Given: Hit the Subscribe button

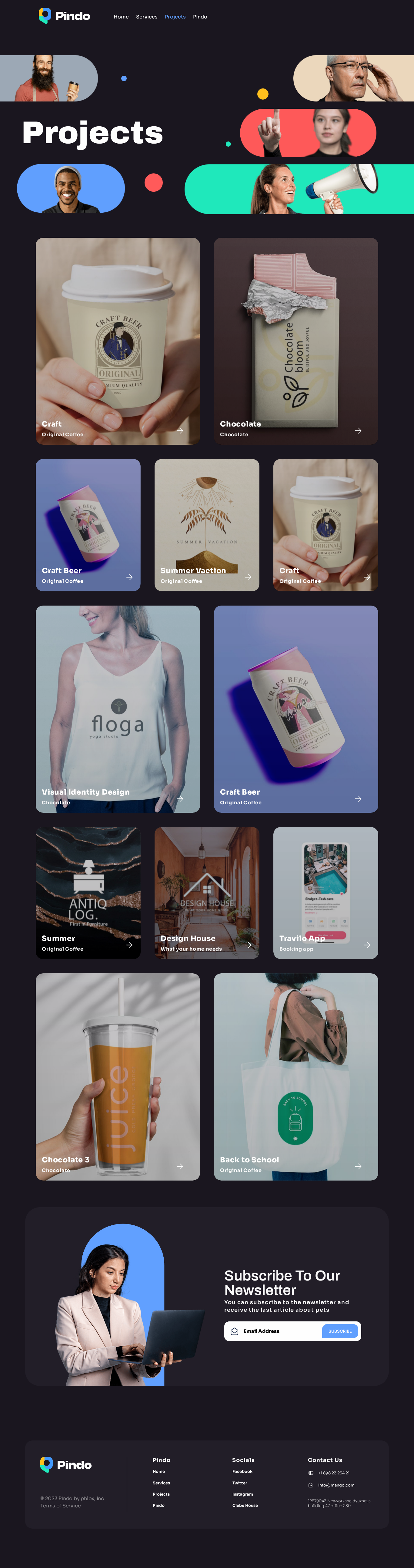Looking at the screenshot, I should [x=340, y=1331].
